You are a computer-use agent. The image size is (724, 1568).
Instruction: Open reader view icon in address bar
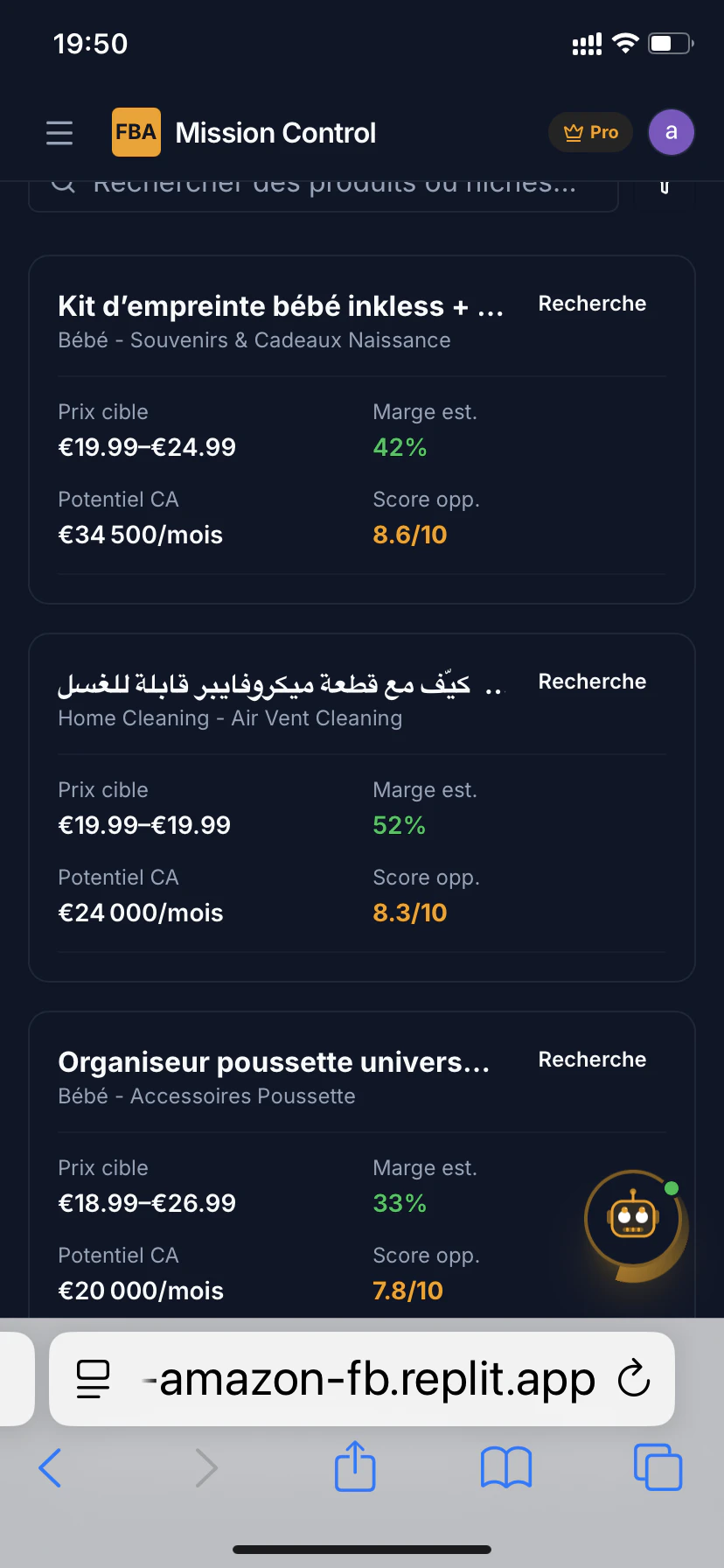coord(93,1378)
